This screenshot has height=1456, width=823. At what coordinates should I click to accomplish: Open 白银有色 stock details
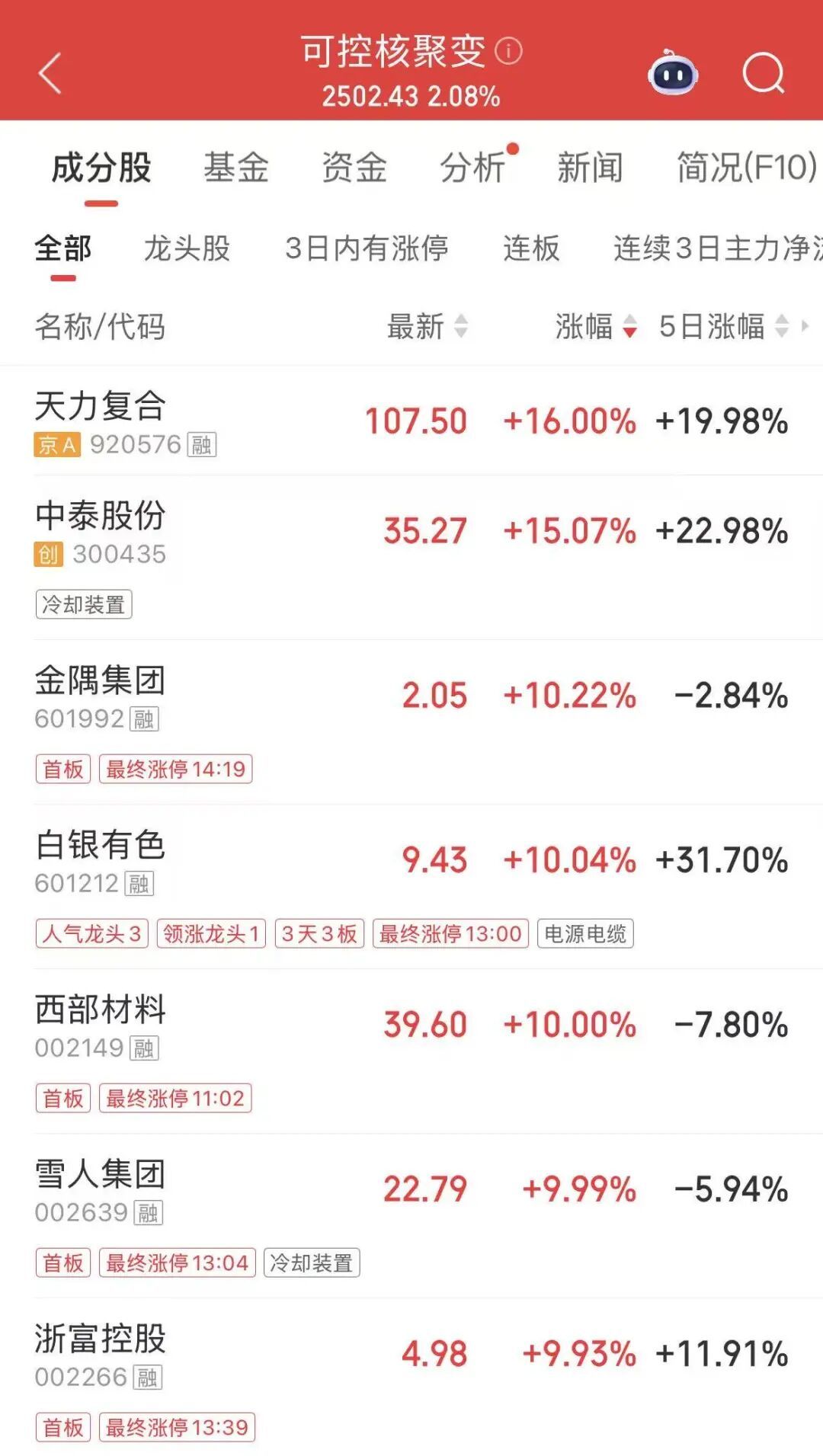click(x=100, y=846)
